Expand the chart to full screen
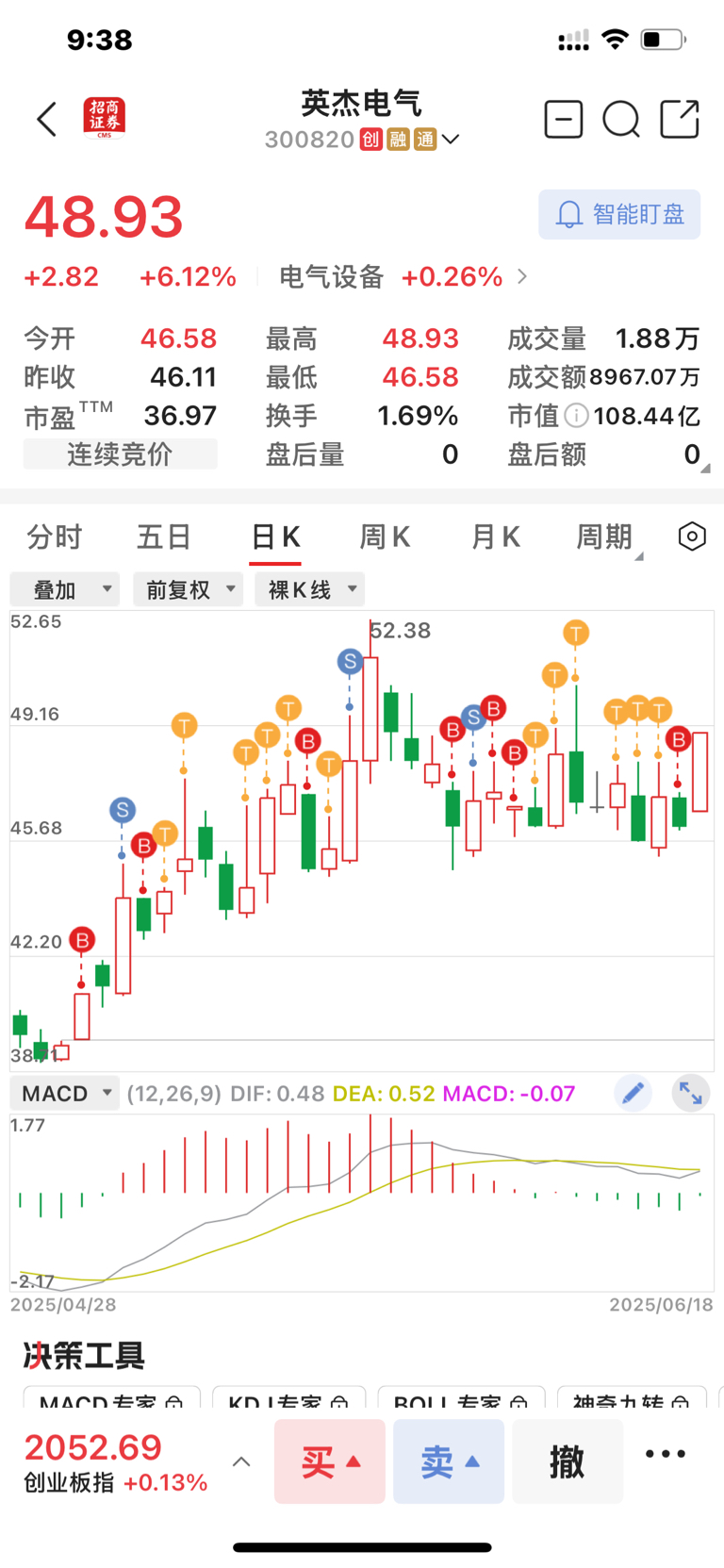724x1568 pixels. coord(691,1093)
